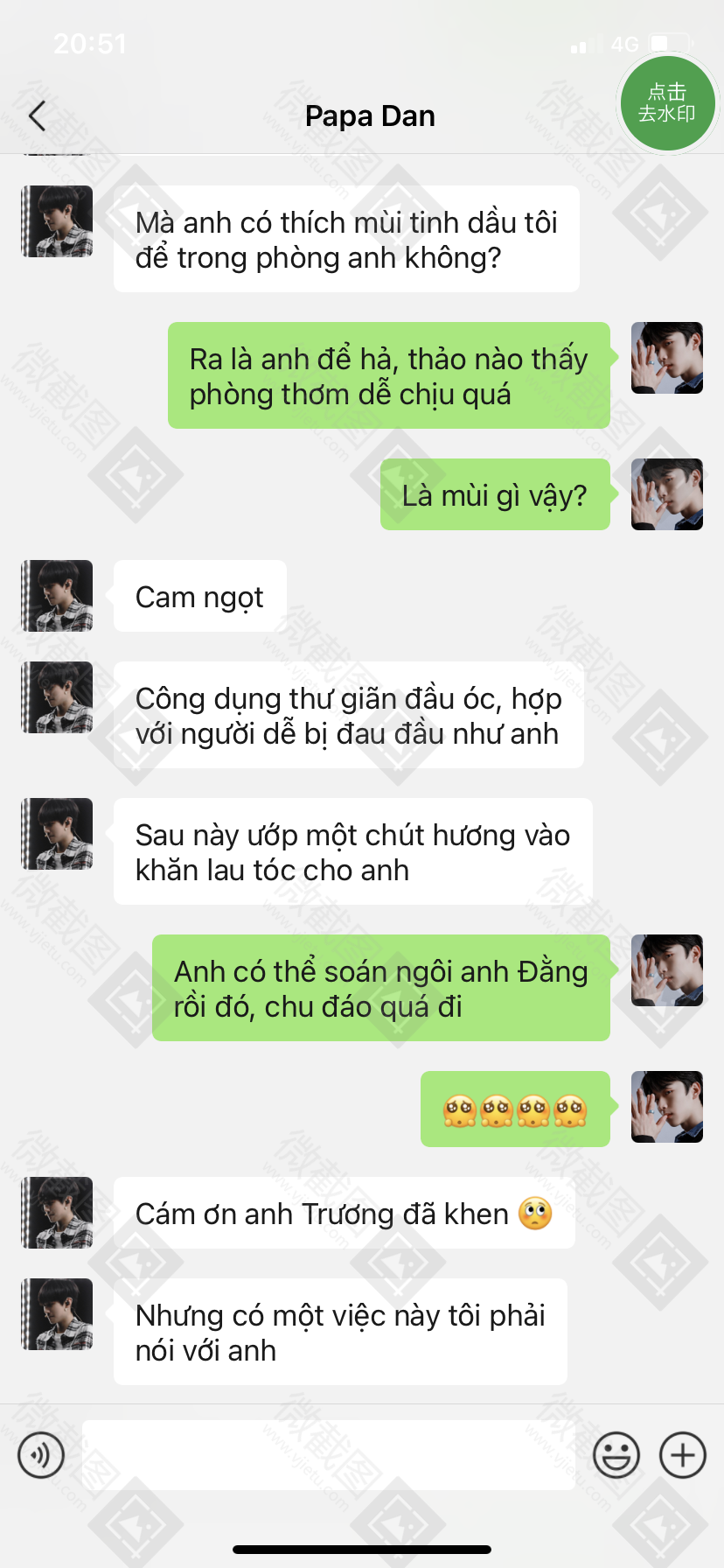Tap the green remove-watermark button
724x1568 pixels.
pos(667,103)
